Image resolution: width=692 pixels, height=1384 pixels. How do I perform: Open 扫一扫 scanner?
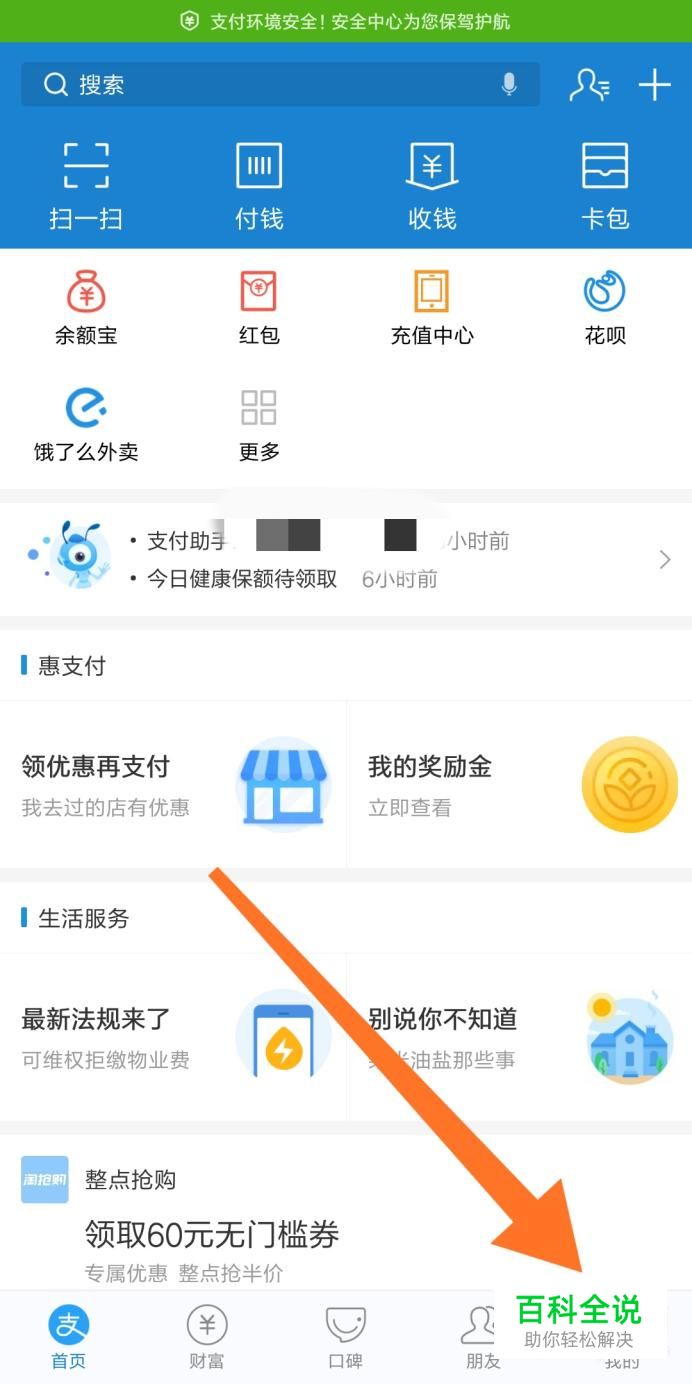[x=86, y=187]
